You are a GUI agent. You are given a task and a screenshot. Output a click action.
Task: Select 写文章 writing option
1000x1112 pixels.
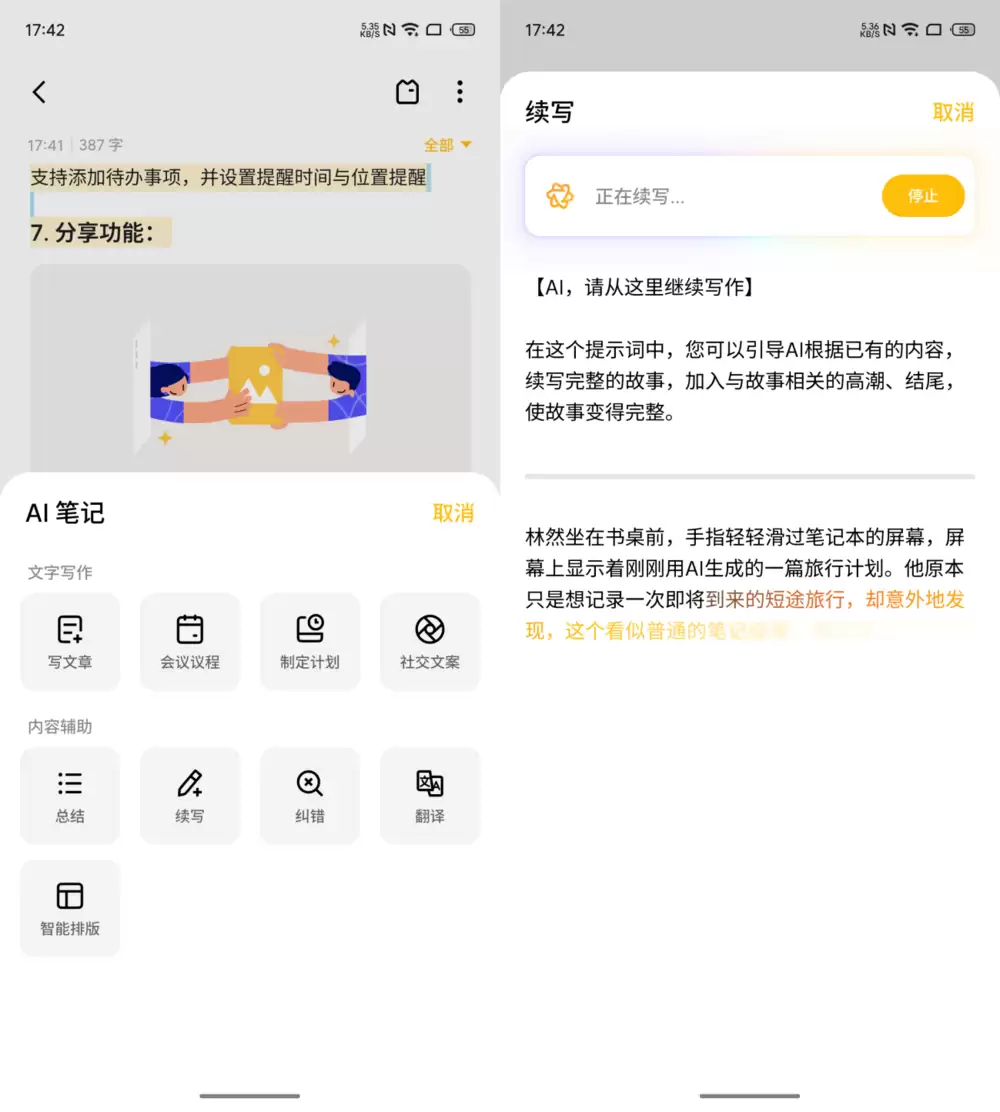point(70,641)
